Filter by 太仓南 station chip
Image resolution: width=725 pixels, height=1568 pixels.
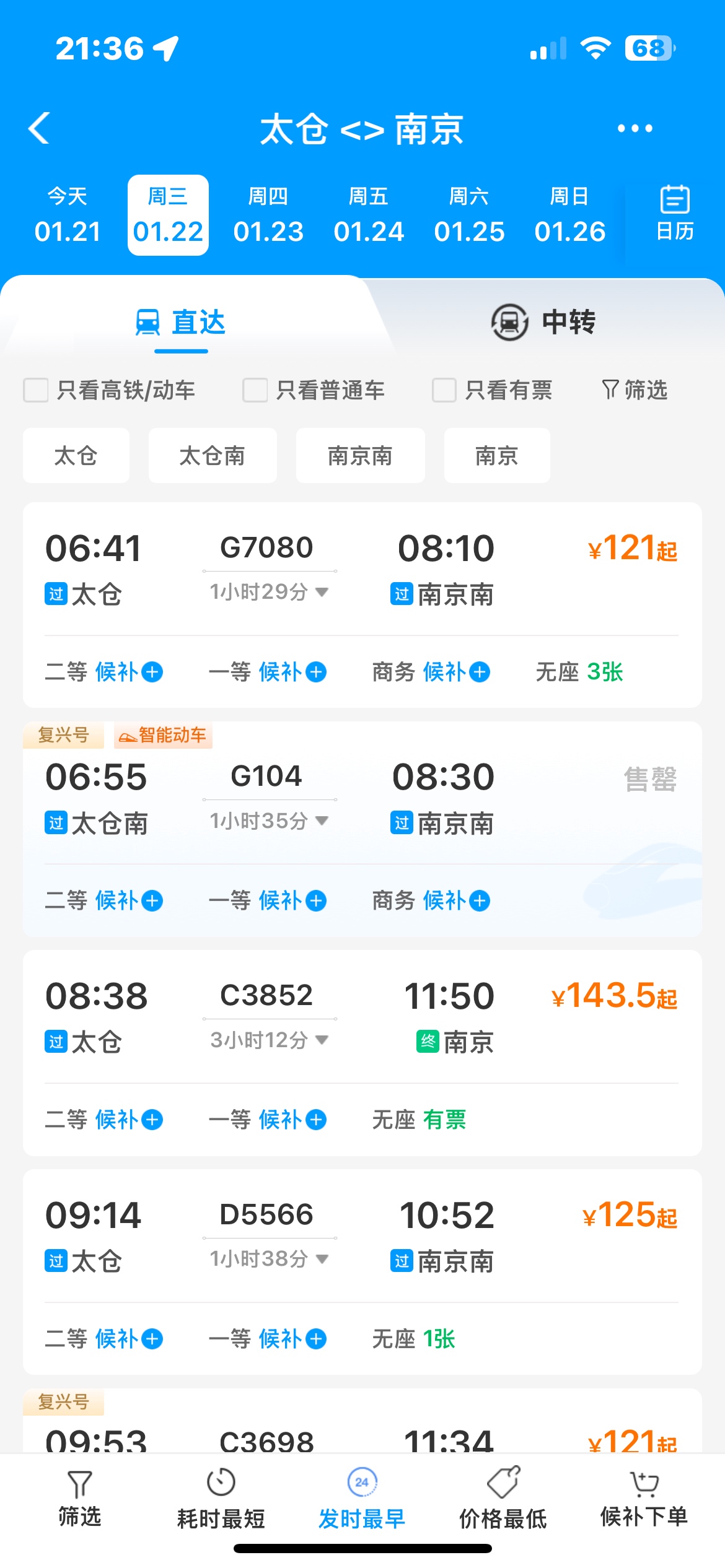[212, 456]
